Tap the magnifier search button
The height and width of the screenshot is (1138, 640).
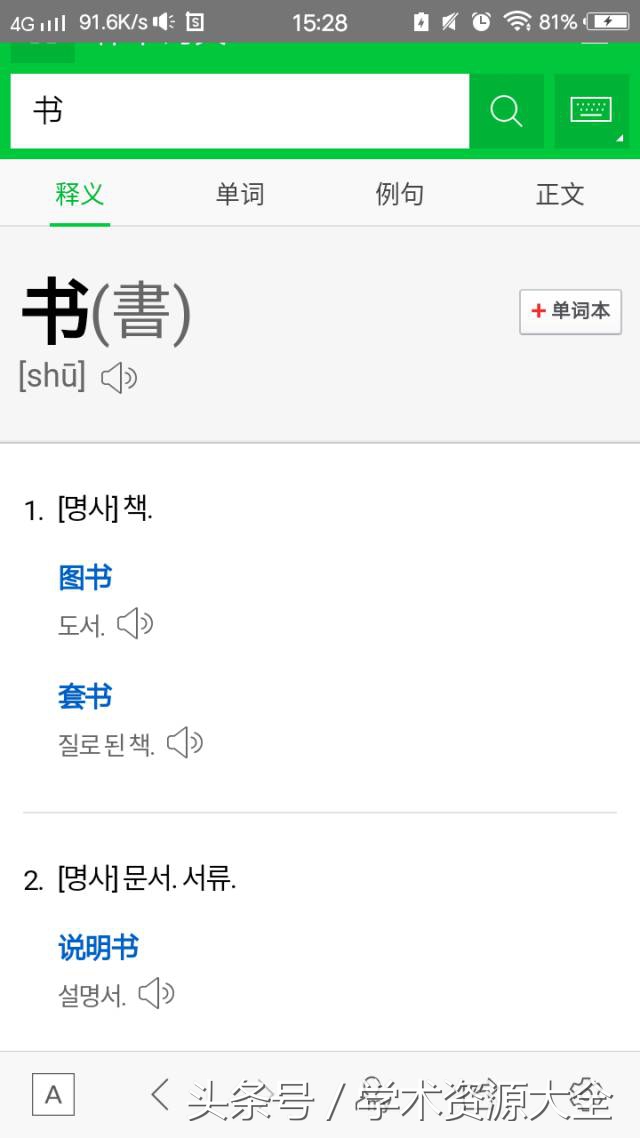(507, 111)
